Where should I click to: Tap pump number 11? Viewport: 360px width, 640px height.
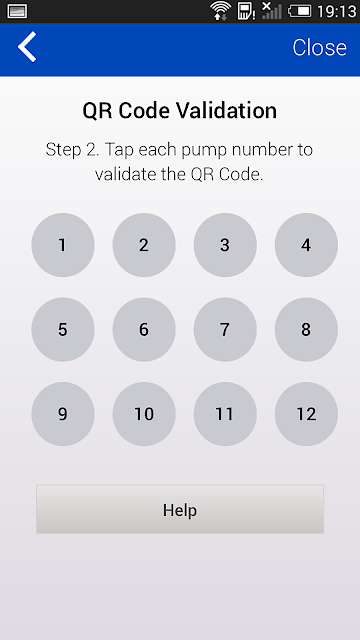(225, 414)
